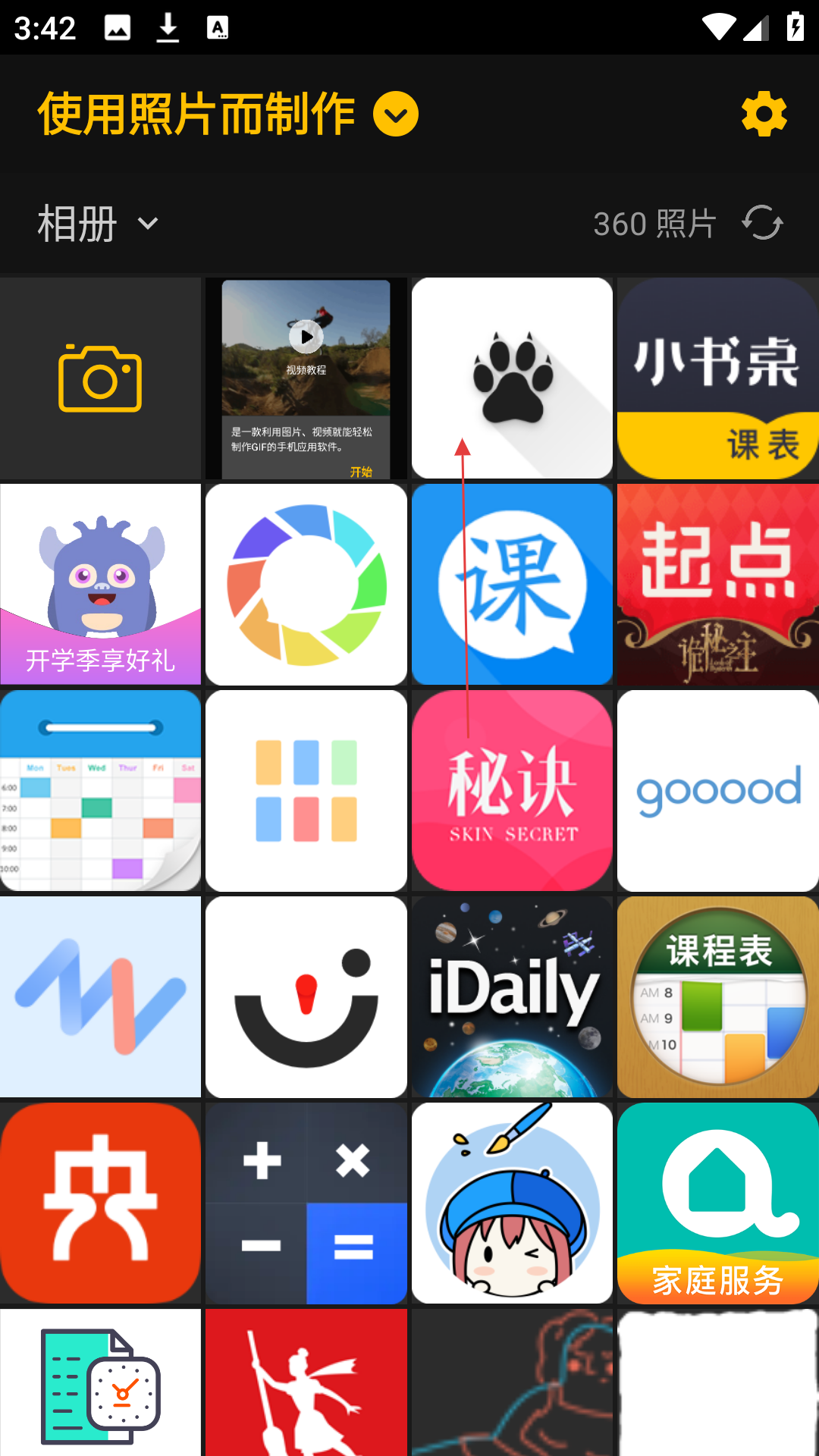Select the 开学季享好礼 monster image
Viewport: 819px width, 1456px height.
100,585
